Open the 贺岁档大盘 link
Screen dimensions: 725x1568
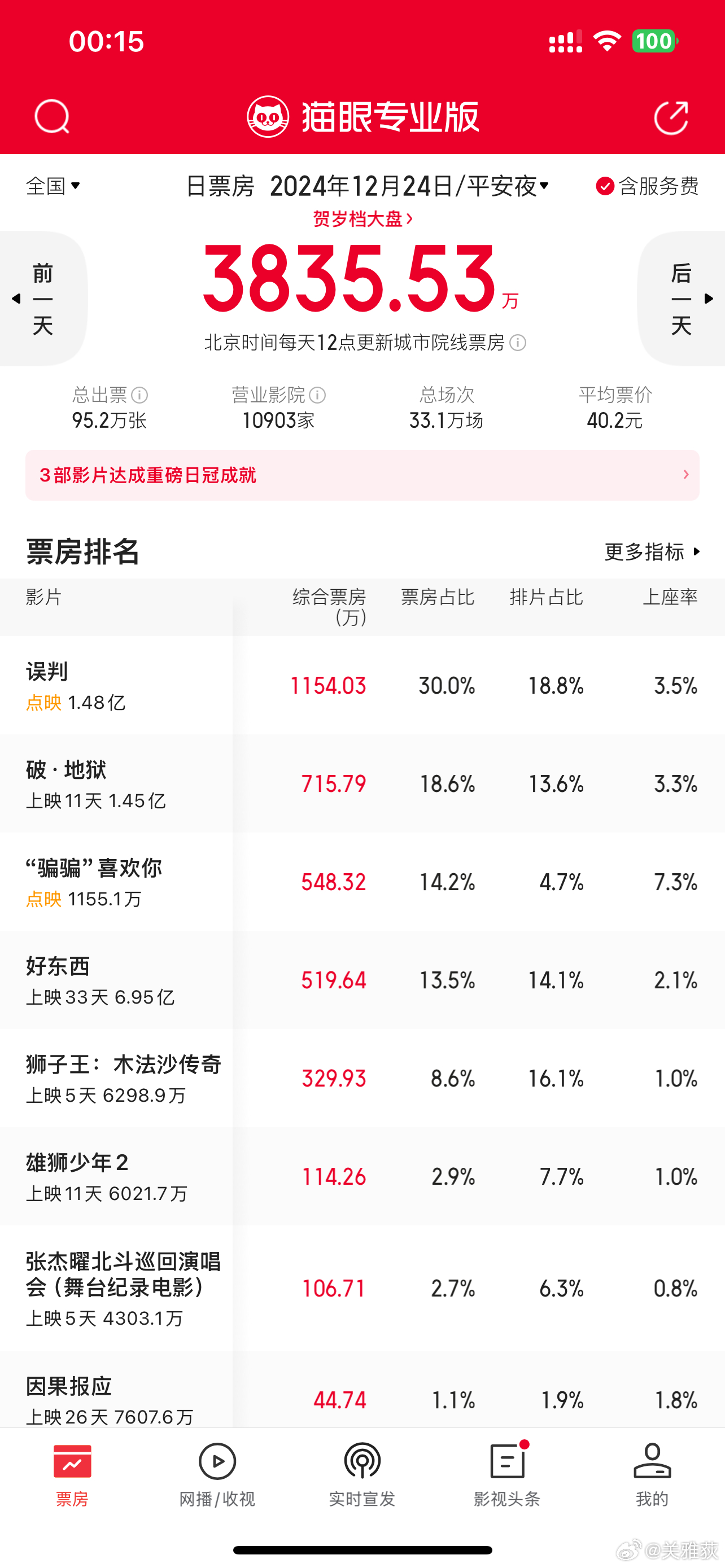(363, 218)
